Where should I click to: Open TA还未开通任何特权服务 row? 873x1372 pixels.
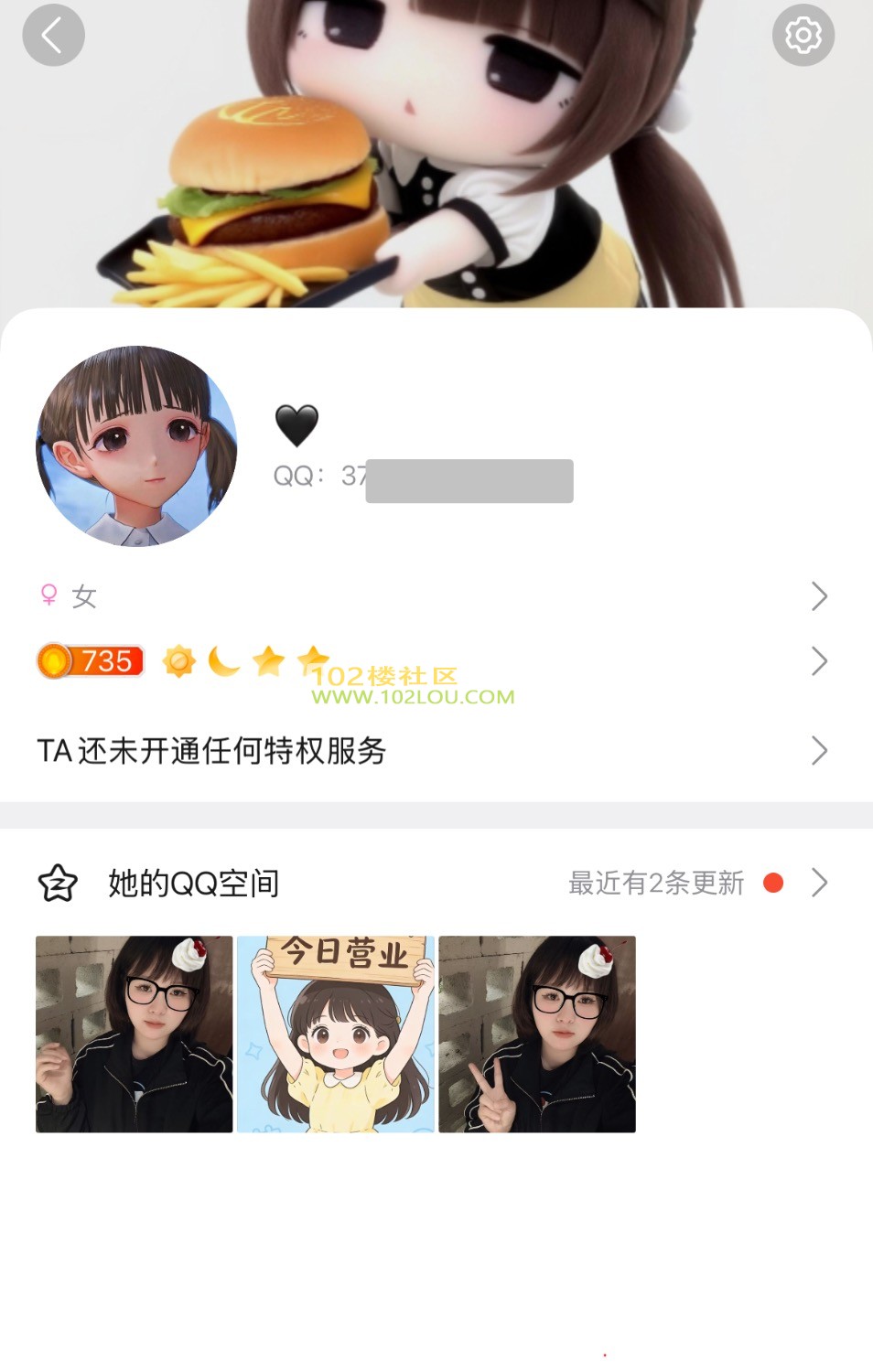[430, 751]
